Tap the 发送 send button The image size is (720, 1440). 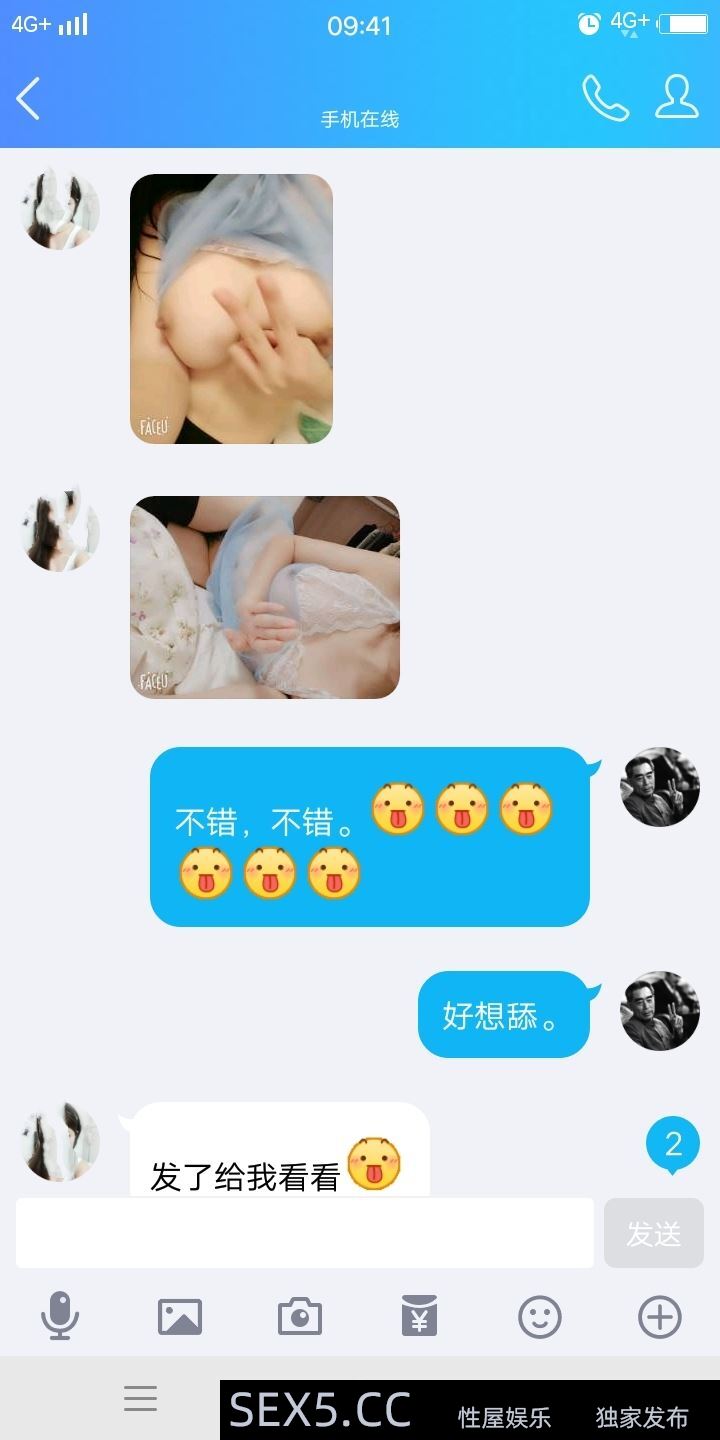pyautogui.click(x=654, y=1233)
